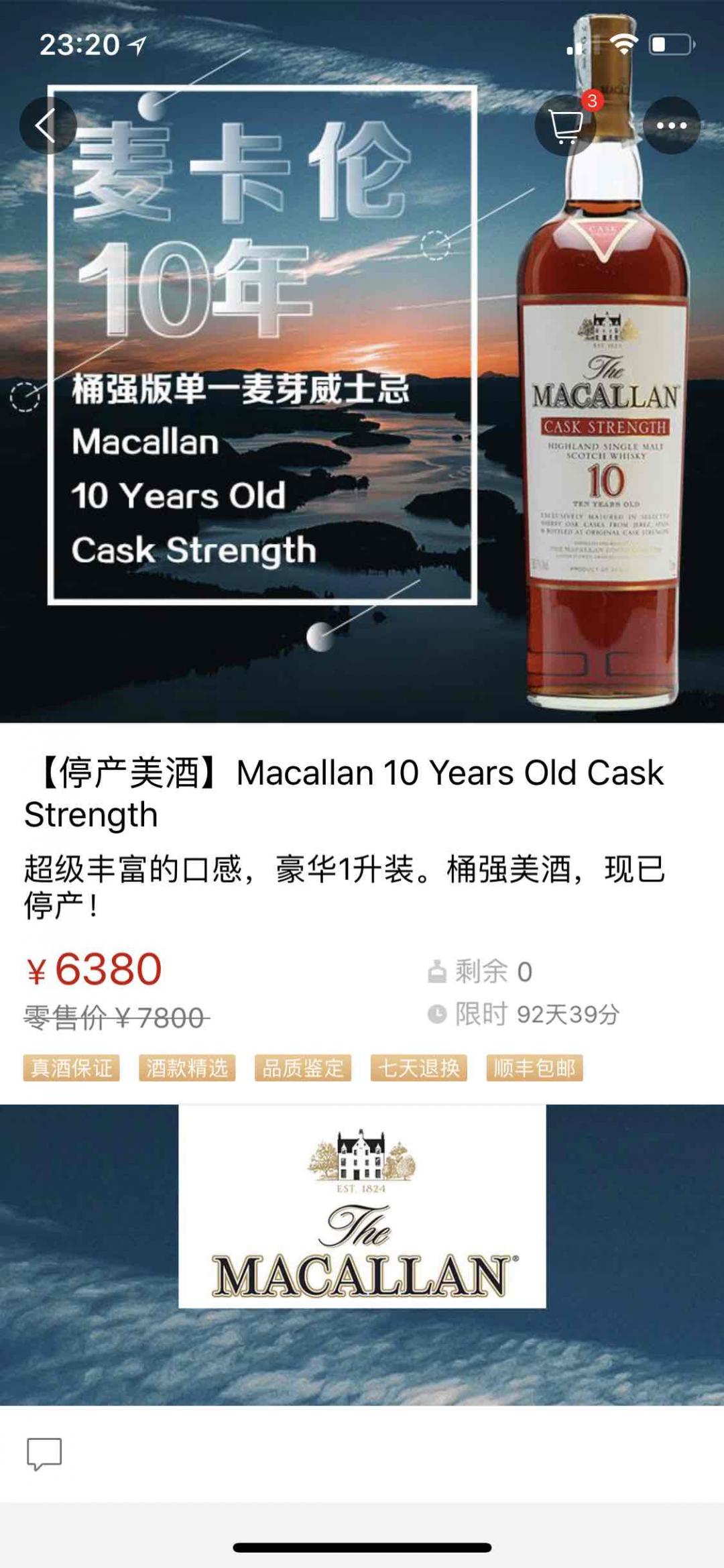724x1568 pixels.
Task: Open the shopping cart with 3 items
Action: pos(565,127)
